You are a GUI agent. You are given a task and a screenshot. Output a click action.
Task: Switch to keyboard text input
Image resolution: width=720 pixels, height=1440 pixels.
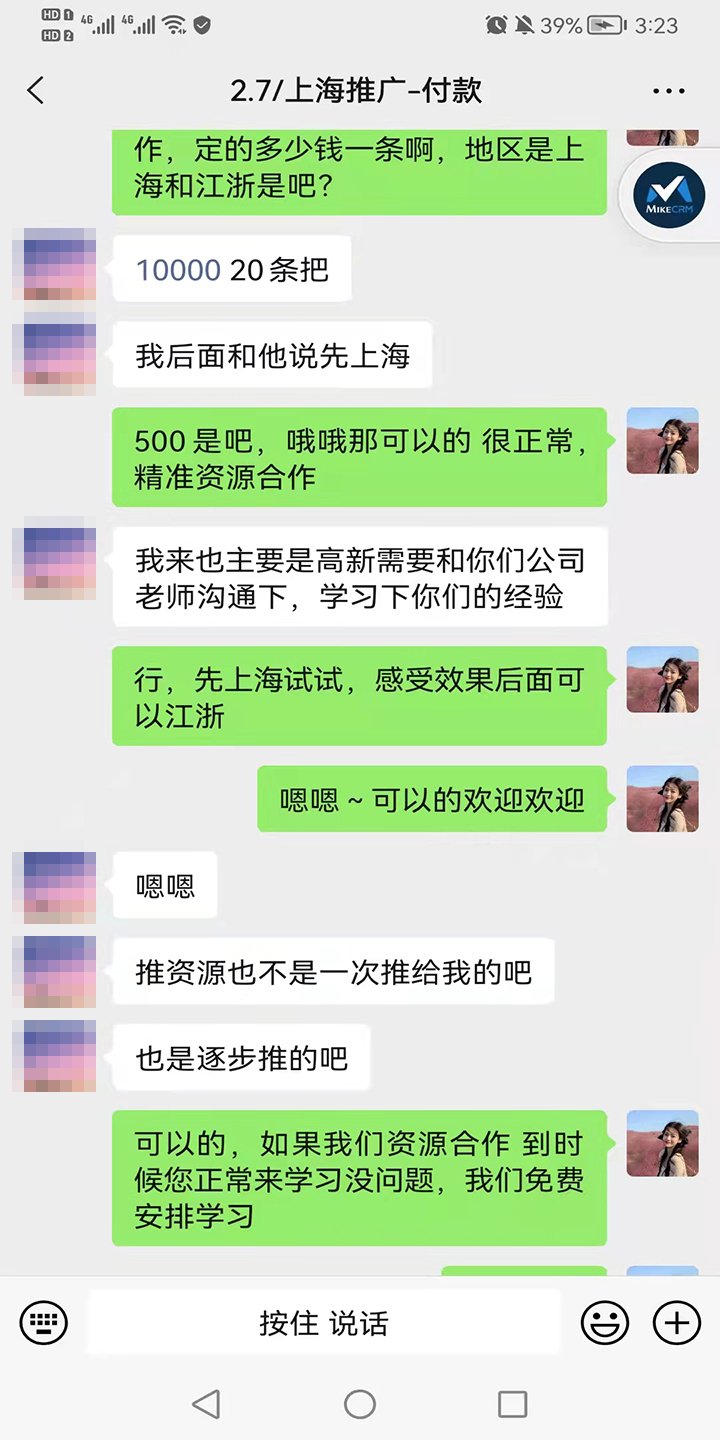pyautogui.click(x=44, y=1323)
